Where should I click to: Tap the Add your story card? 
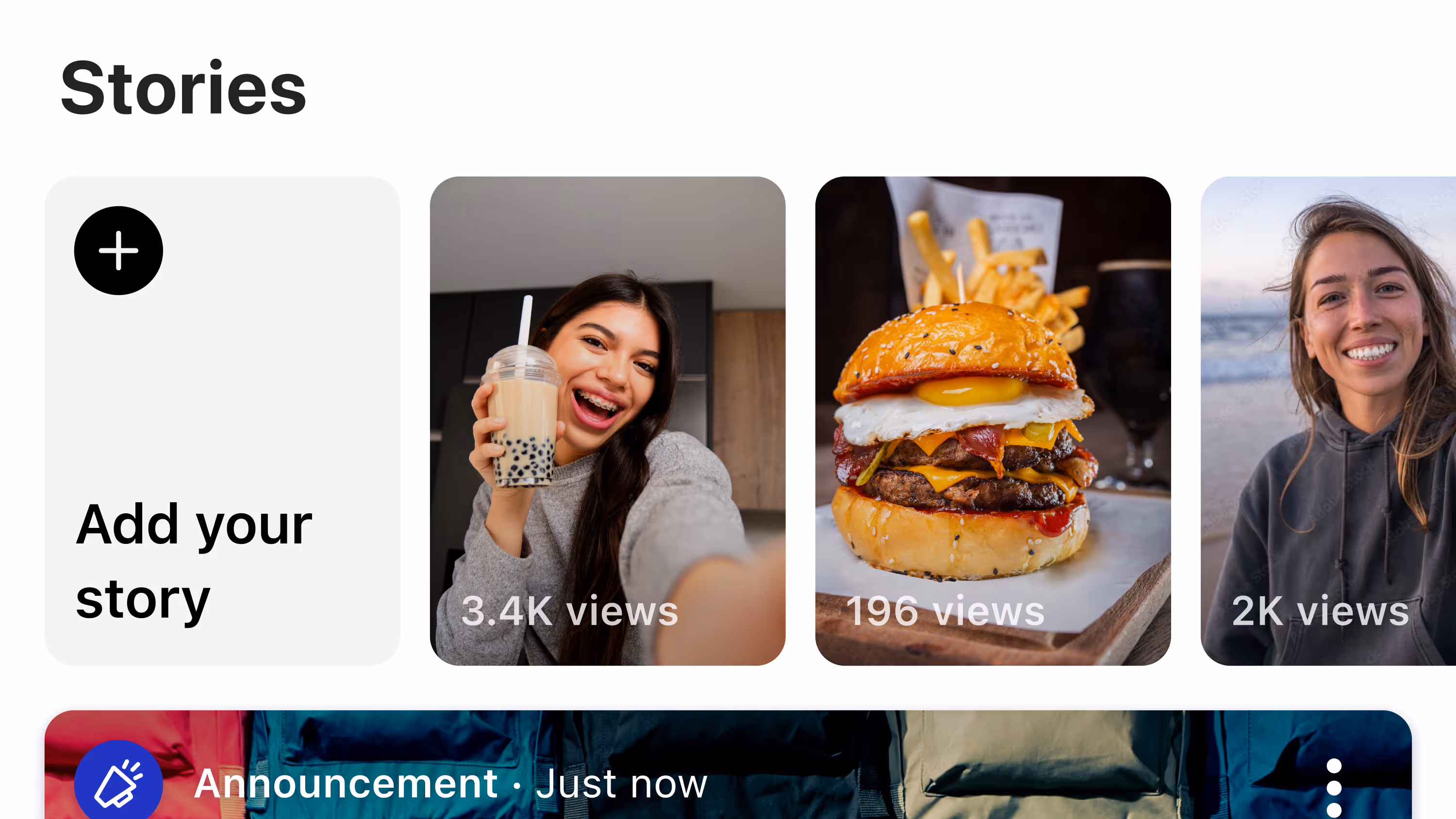point(222,421)
